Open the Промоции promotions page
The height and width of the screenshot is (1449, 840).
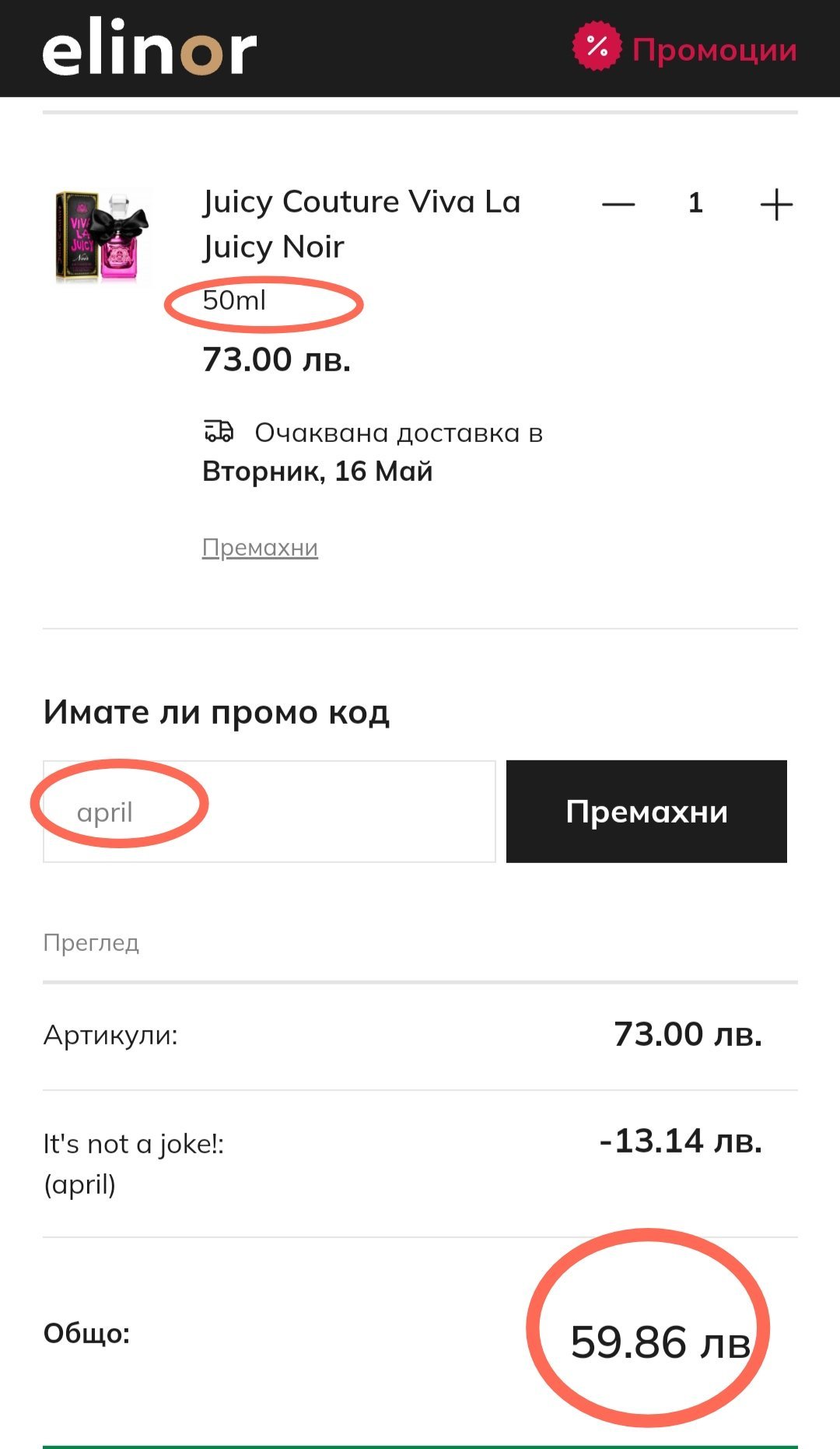coord(685,49)
